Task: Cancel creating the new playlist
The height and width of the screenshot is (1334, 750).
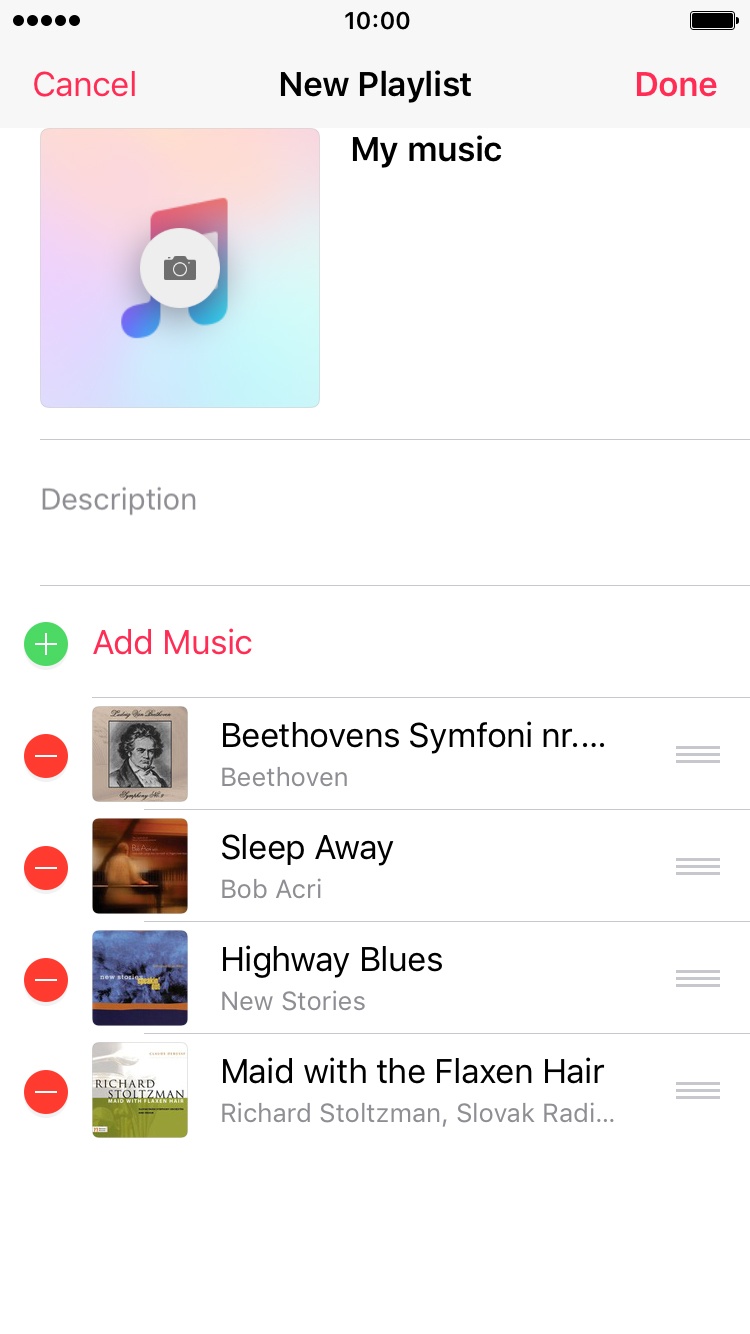Action: click(x=85, y=85)
